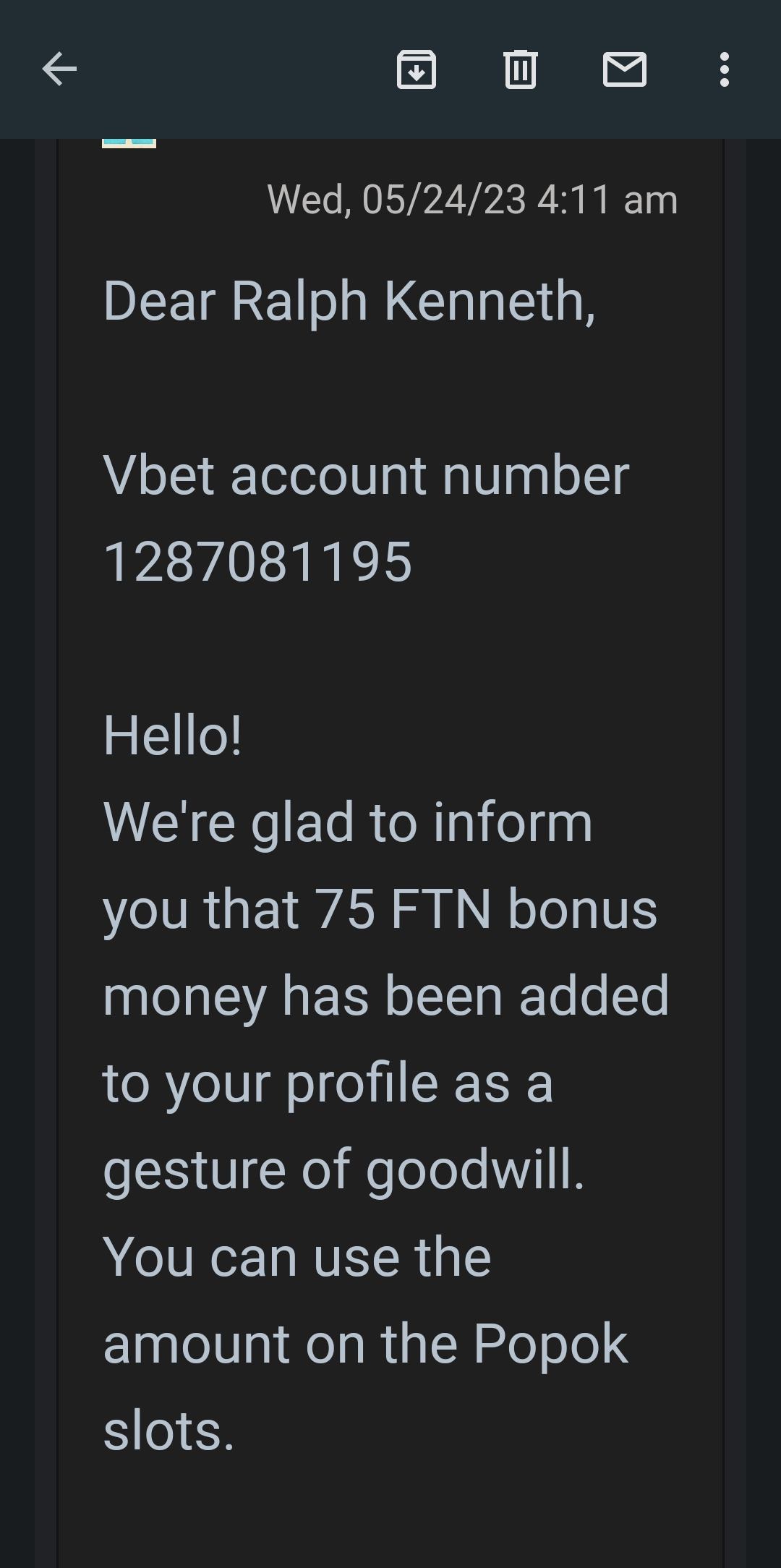Viewport: 781px width, 1568px height.
Task: Delete this email
Action: pos(520,69)
